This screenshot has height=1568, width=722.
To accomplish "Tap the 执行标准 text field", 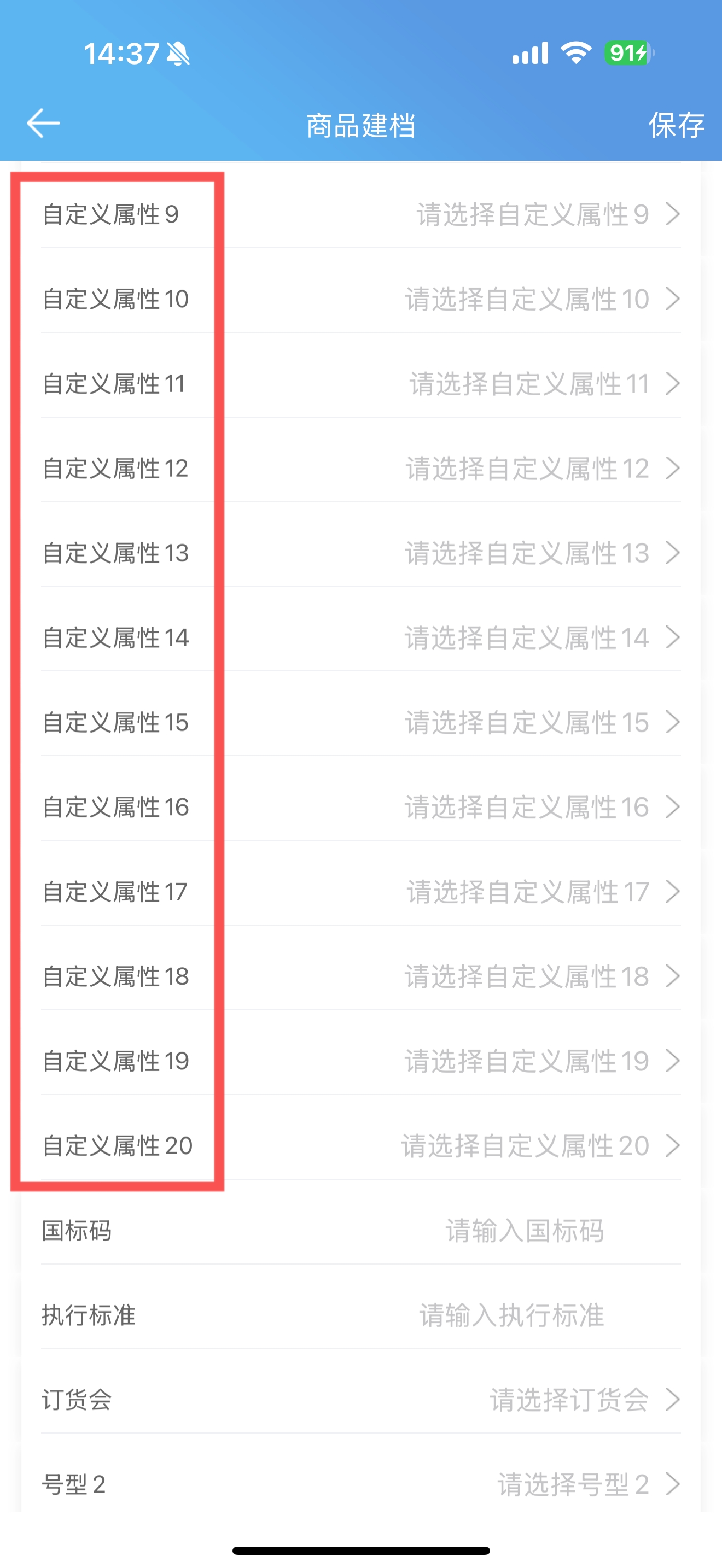I will coord(360,1315).
